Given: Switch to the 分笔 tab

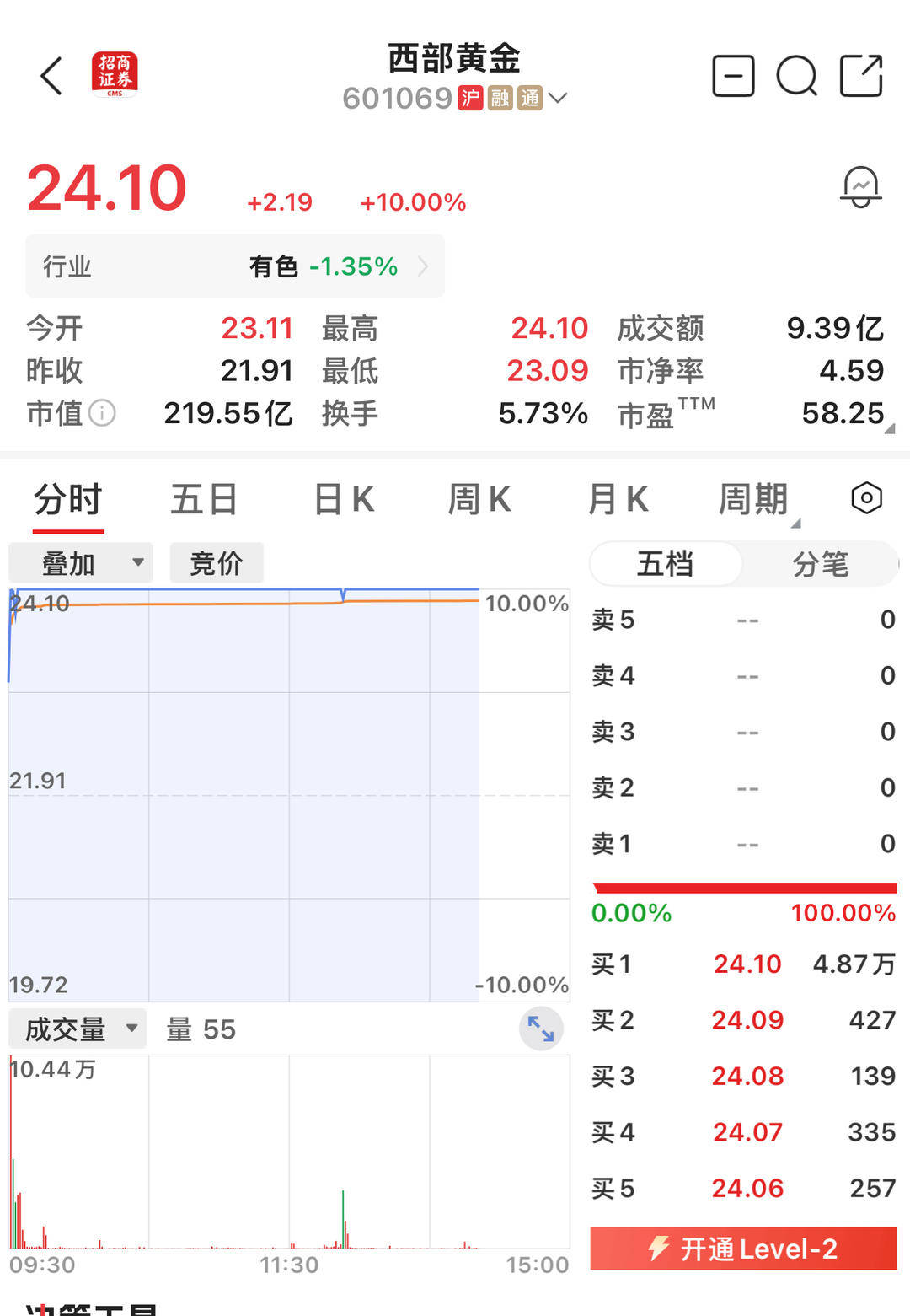Looking at the screenshot, I should pyautogui.click(x=820, y=564).
